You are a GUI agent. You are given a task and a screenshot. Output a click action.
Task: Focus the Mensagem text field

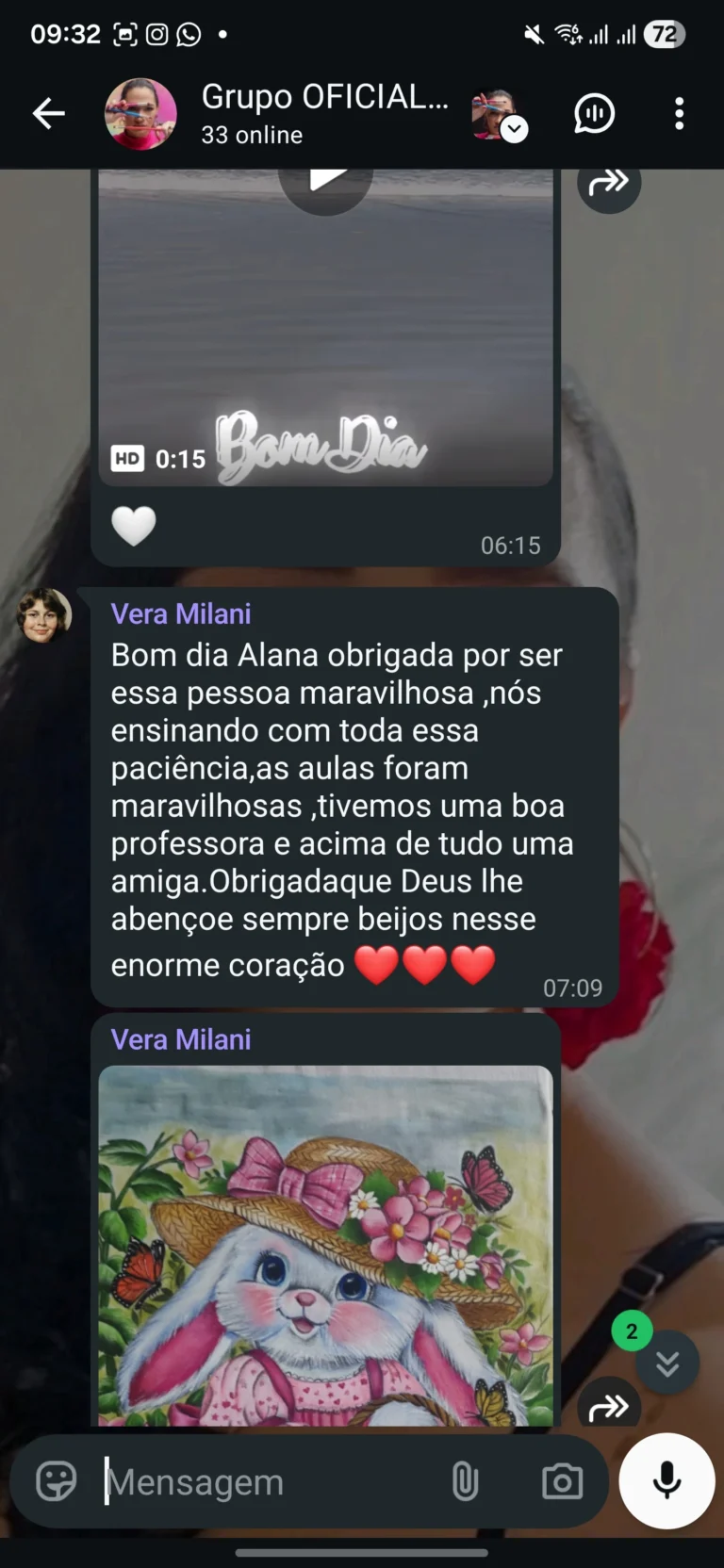tap(269, 1481)
